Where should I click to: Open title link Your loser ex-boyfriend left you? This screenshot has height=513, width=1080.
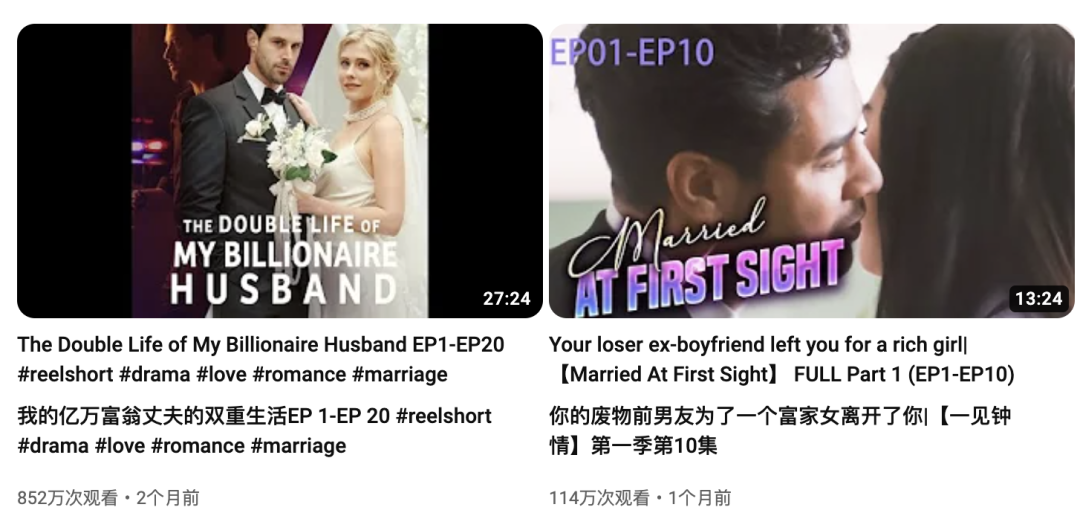758,345
